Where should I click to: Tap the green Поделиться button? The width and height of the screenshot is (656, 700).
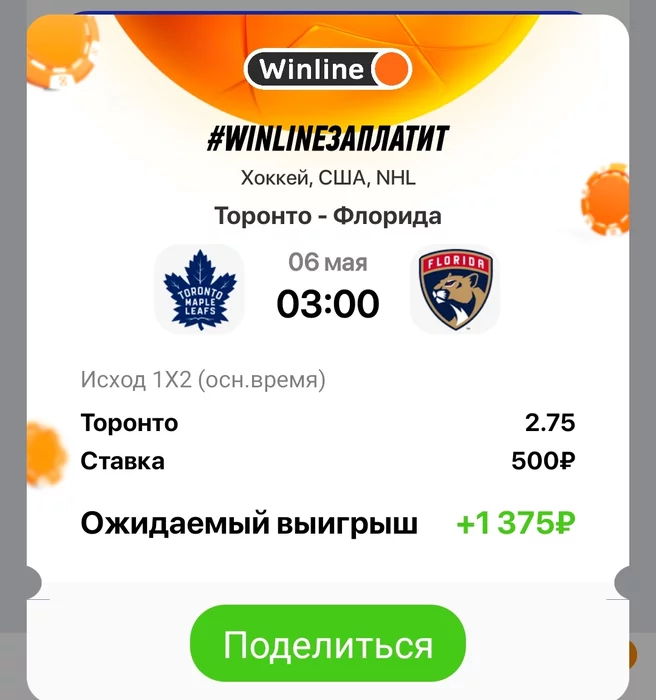click(328, 644)
